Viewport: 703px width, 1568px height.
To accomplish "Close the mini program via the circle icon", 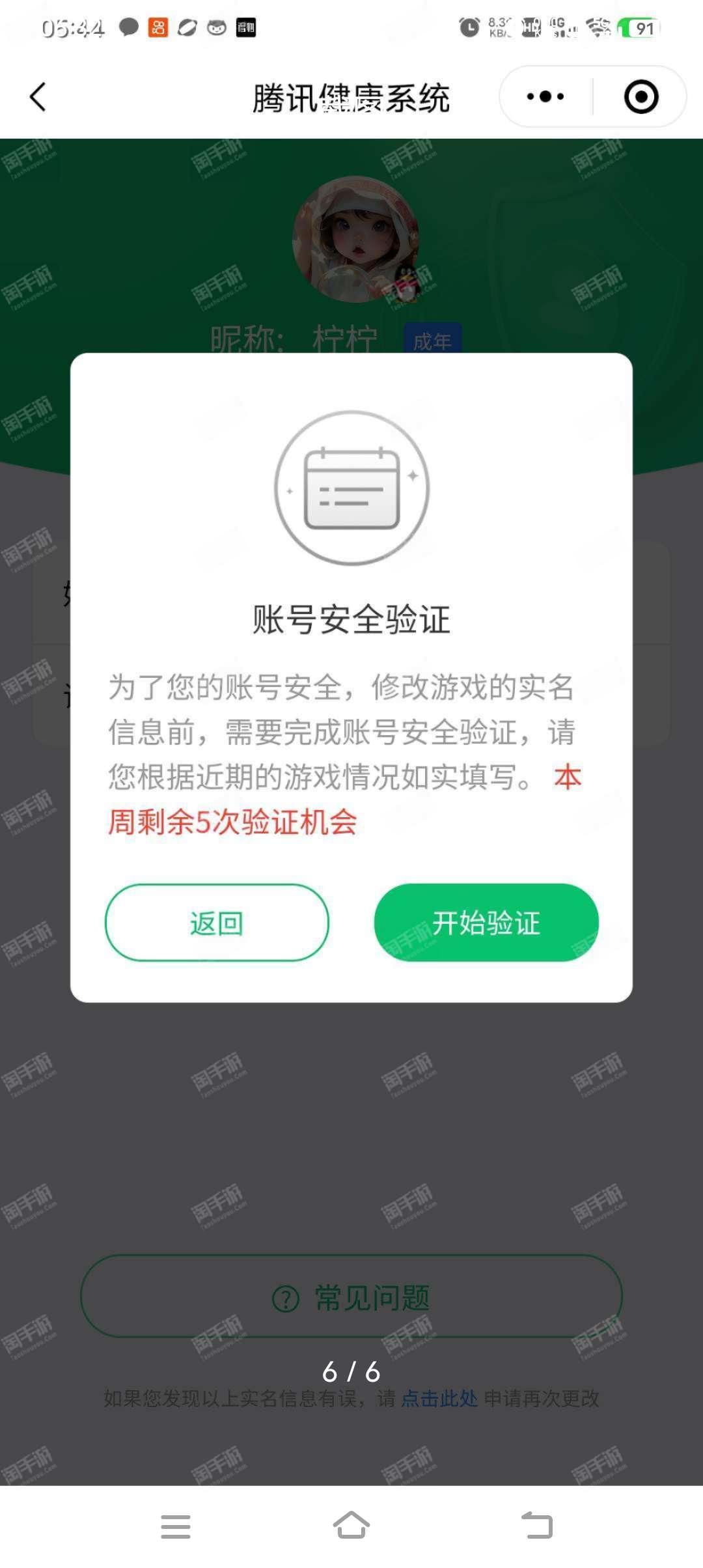I will coord(641,97).
